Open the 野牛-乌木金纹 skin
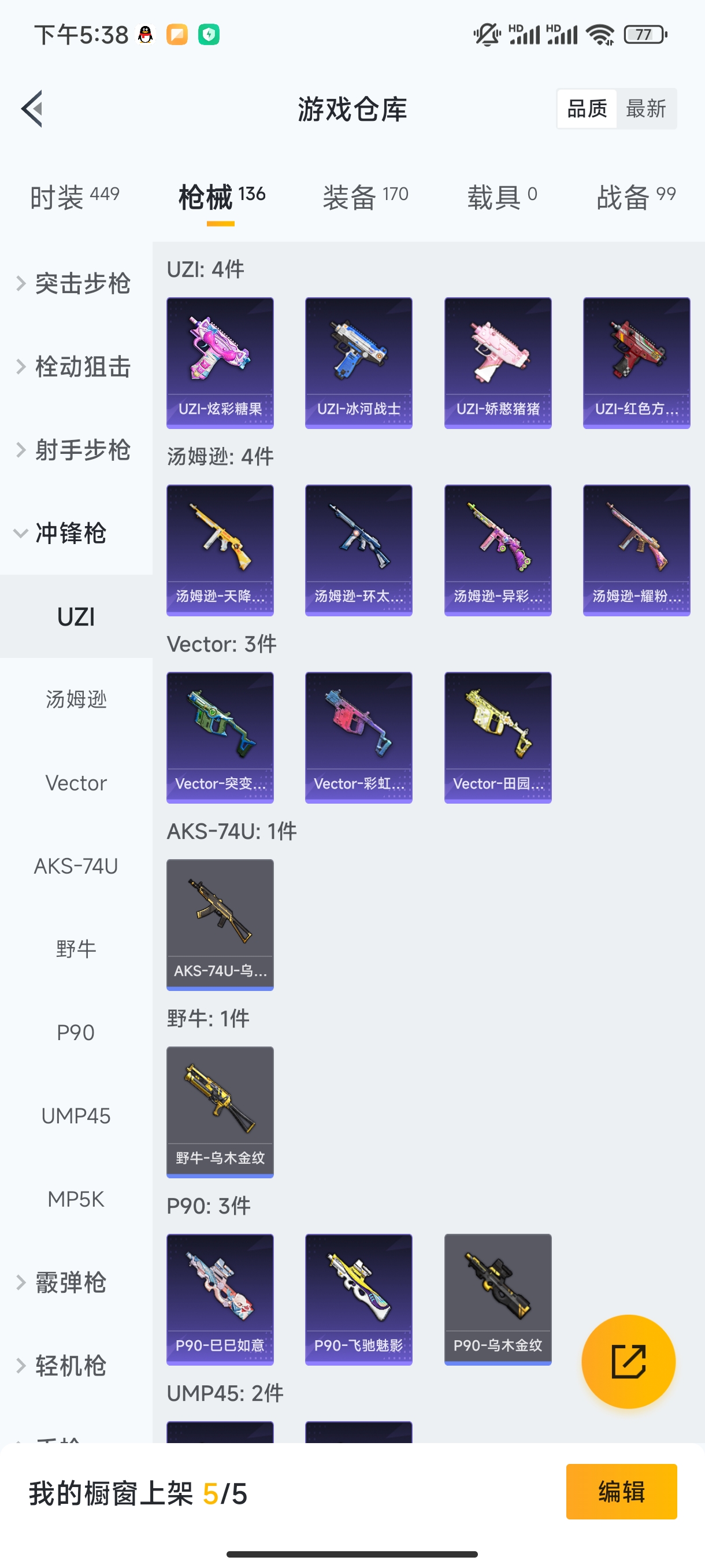Image resolution: width=705 pixels, height=1568 pixels. pyautogui.click(x=220, y=1110)
